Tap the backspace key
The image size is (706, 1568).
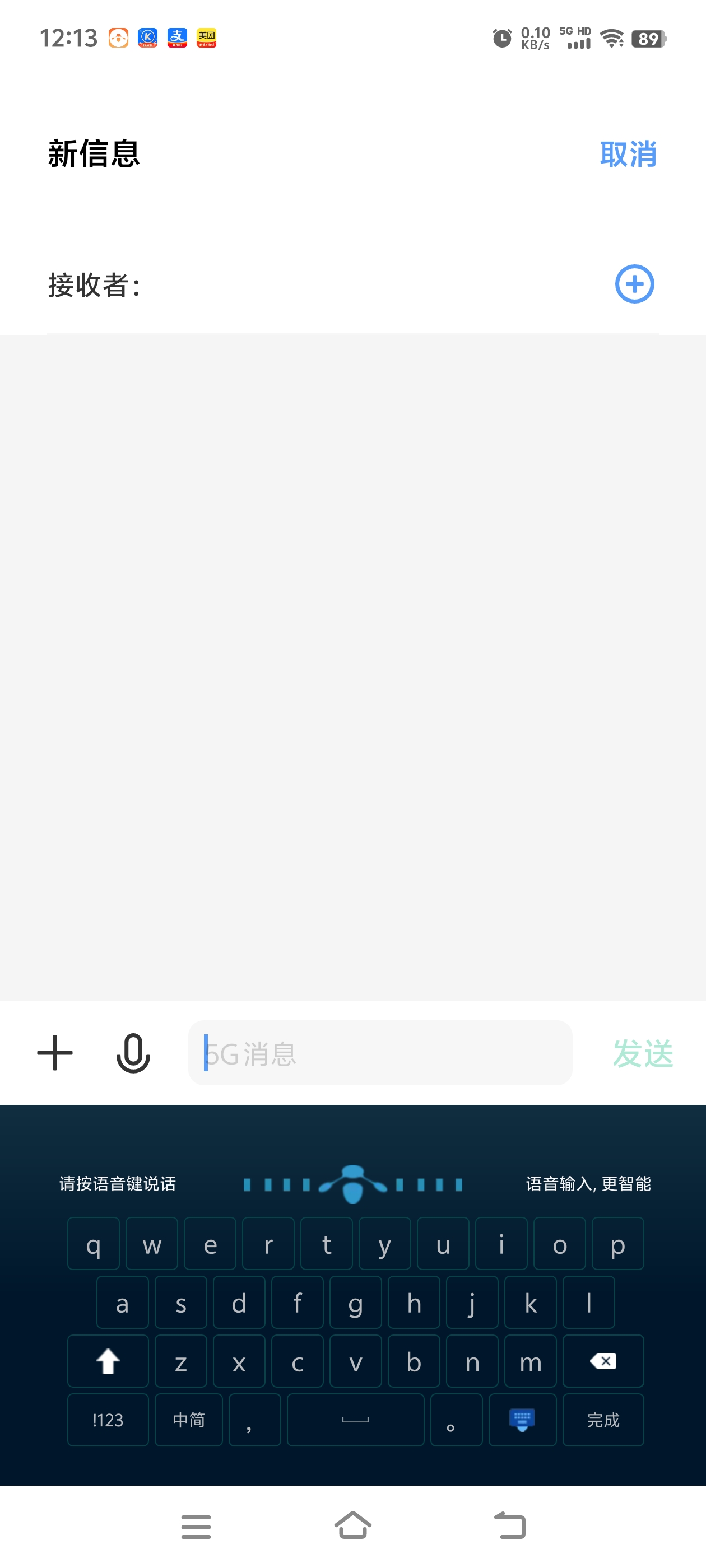pos(602,1361)
